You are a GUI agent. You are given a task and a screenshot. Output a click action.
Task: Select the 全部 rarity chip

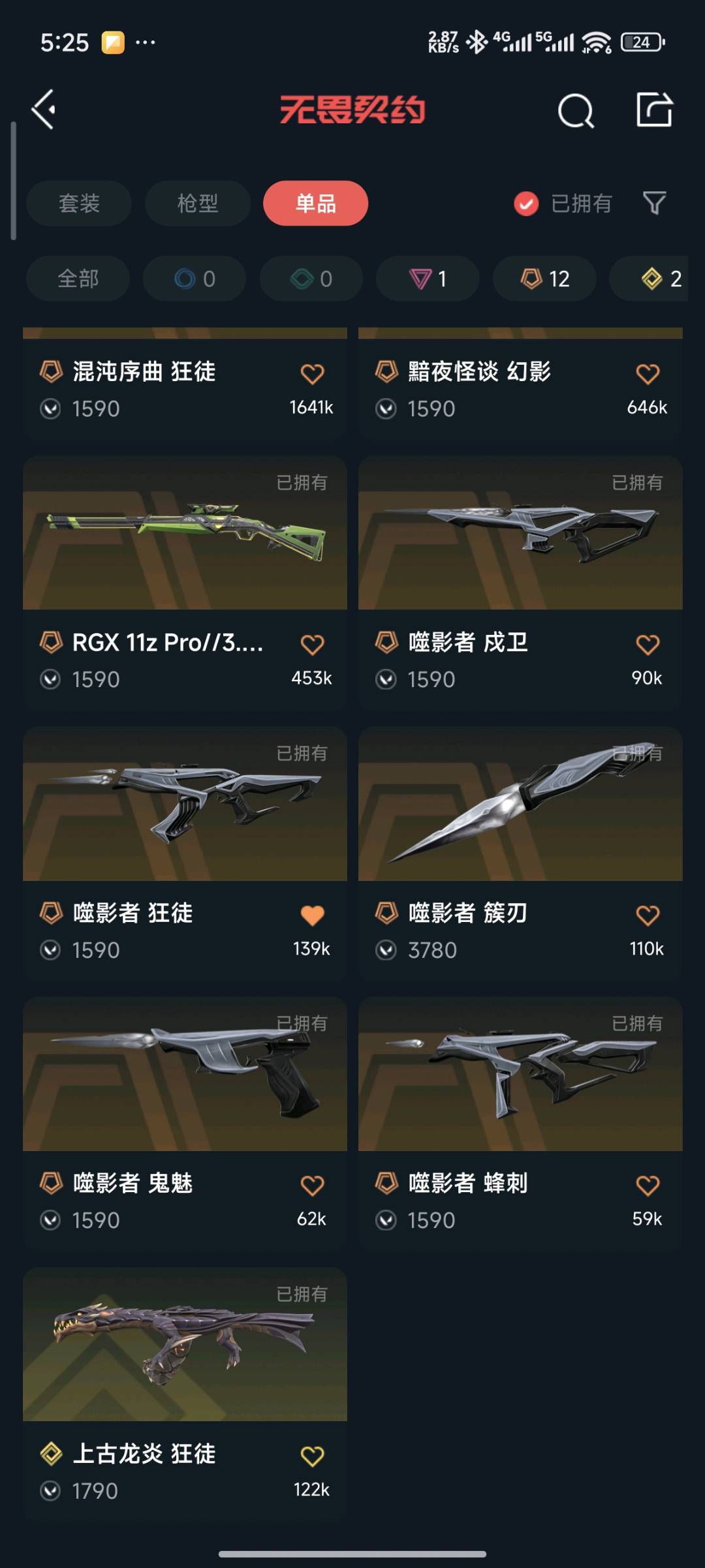pos(78,279)
